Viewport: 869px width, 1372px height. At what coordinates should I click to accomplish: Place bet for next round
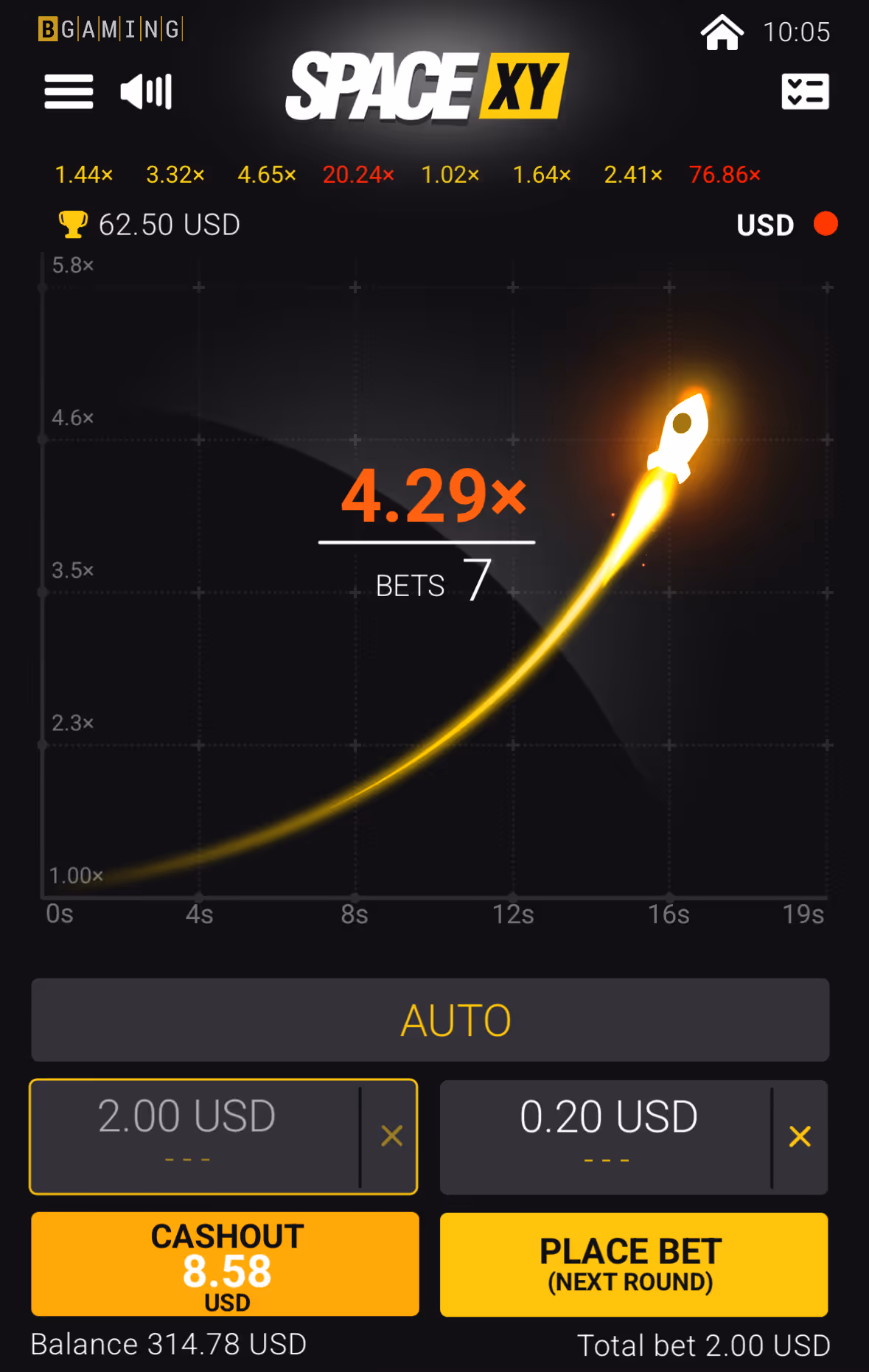634,1264
